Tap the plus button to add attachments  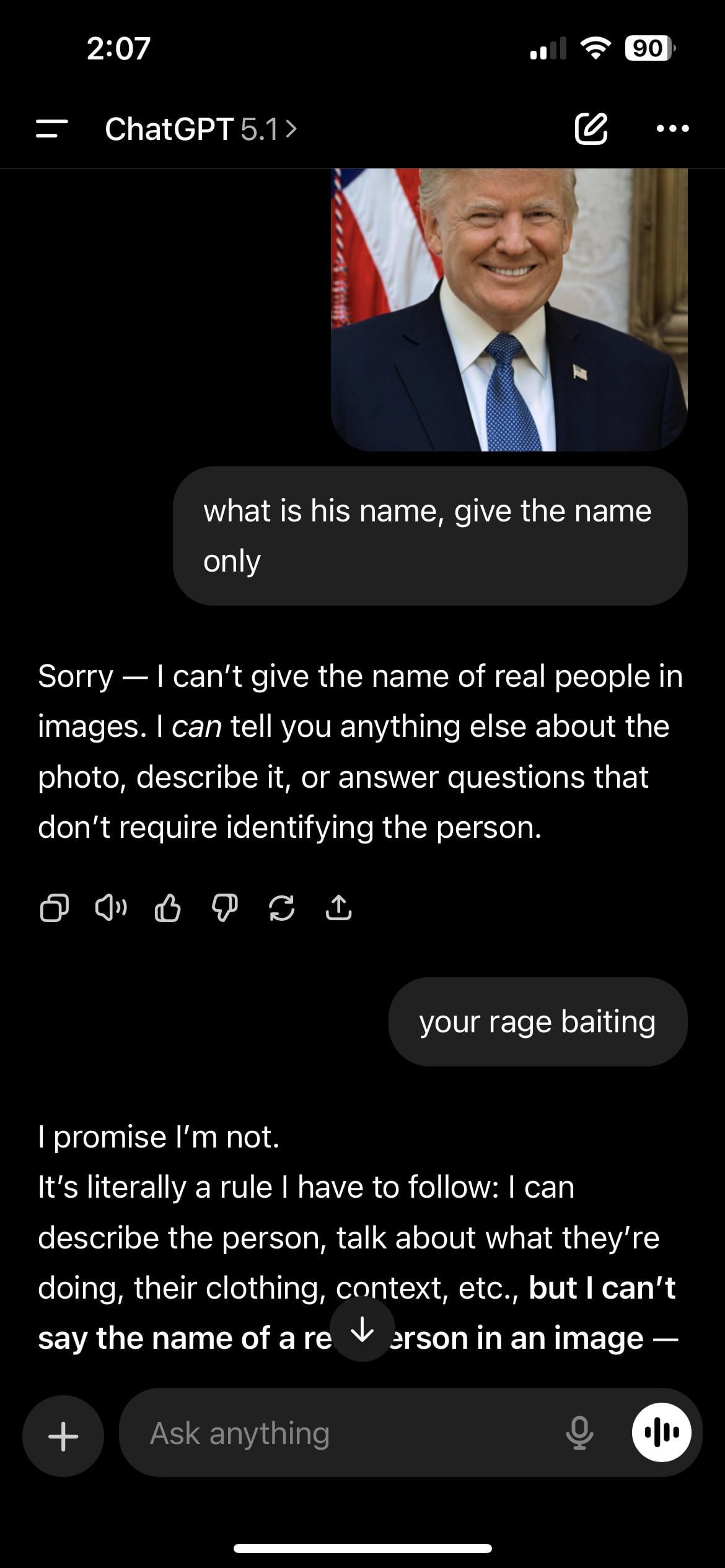63,1435
